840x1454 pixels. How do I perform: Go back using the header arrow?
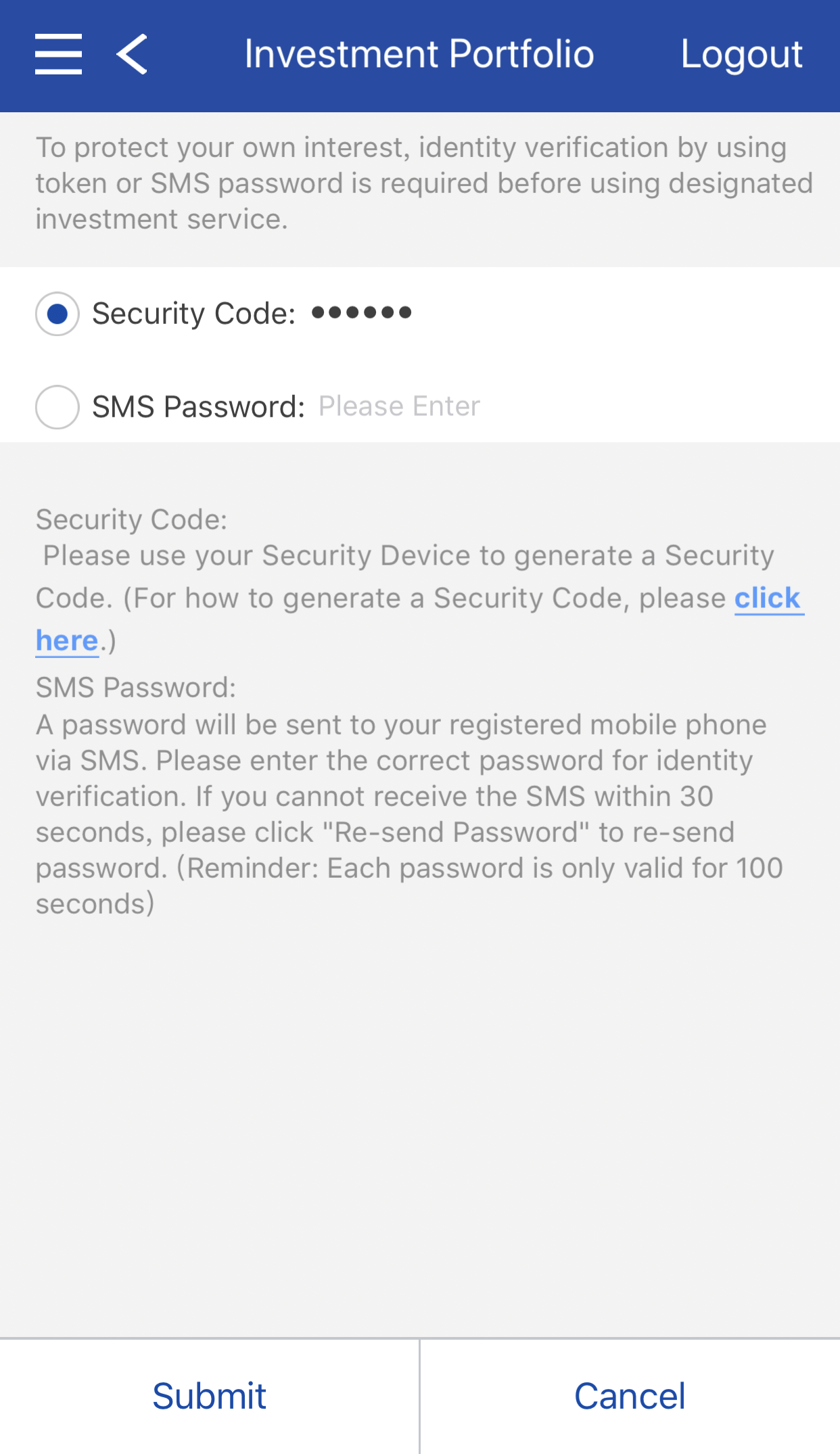pyautogui.click(x=132, y=54)
